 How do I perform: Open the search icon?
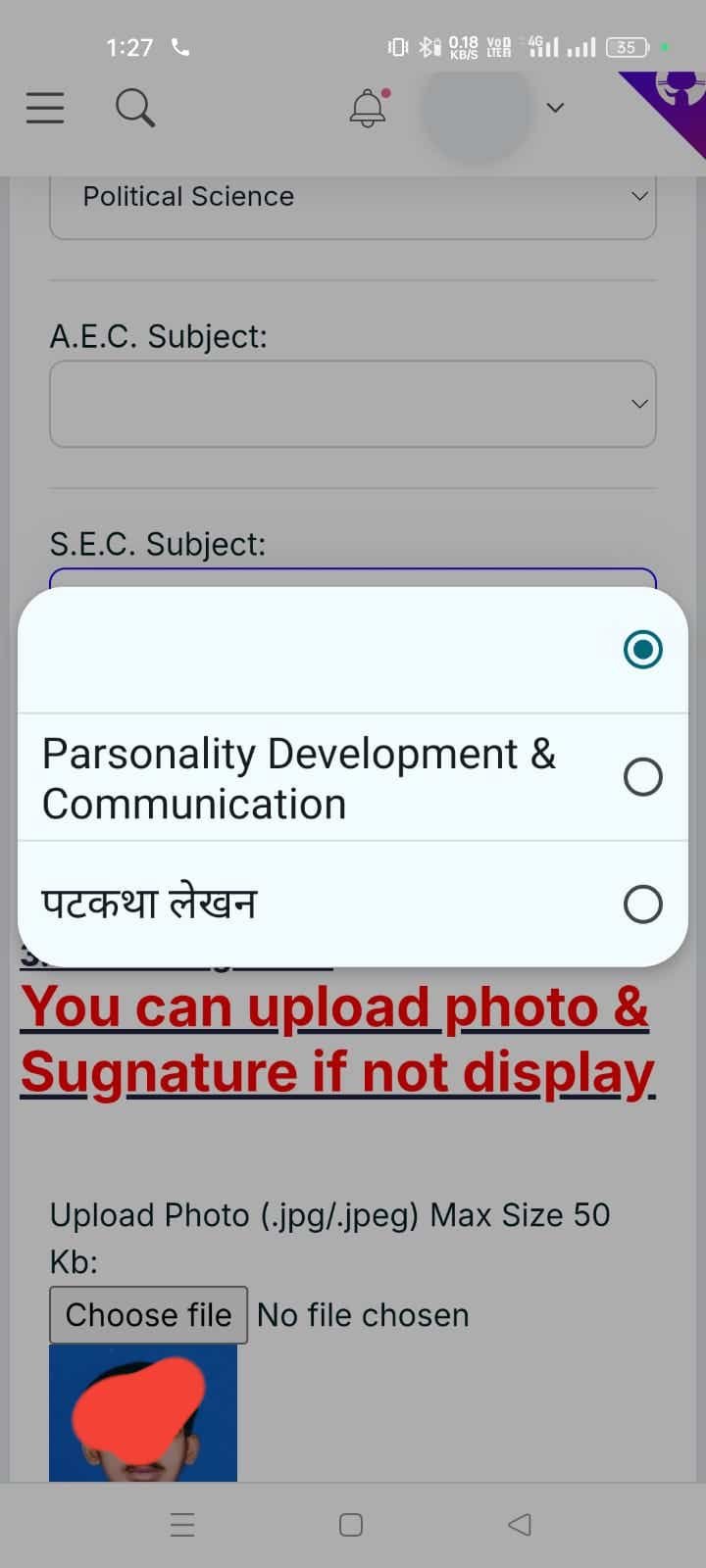(x=134, y=108)
